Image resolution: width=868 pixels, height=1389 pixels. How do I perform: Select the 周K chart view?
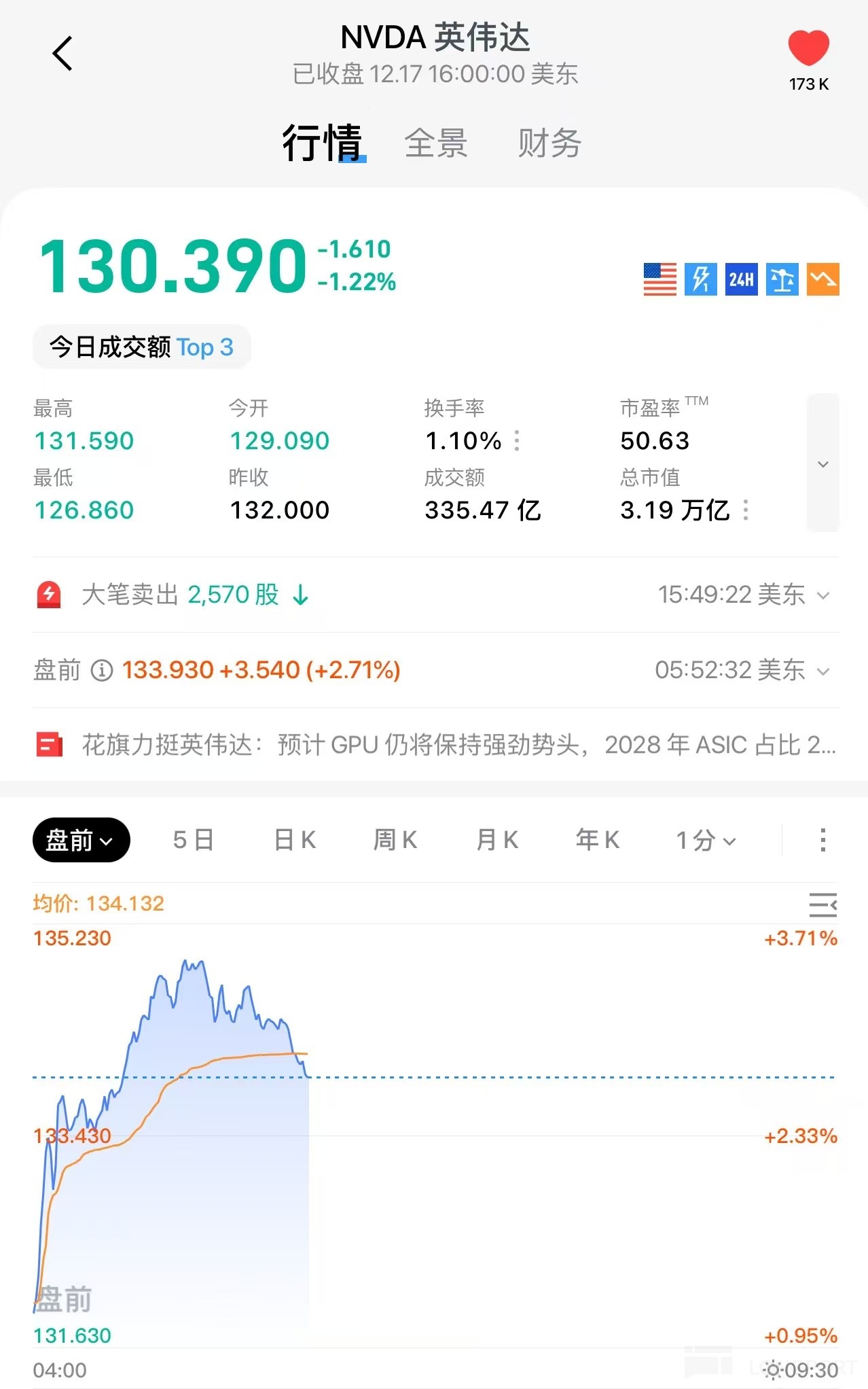coord(395,841)
